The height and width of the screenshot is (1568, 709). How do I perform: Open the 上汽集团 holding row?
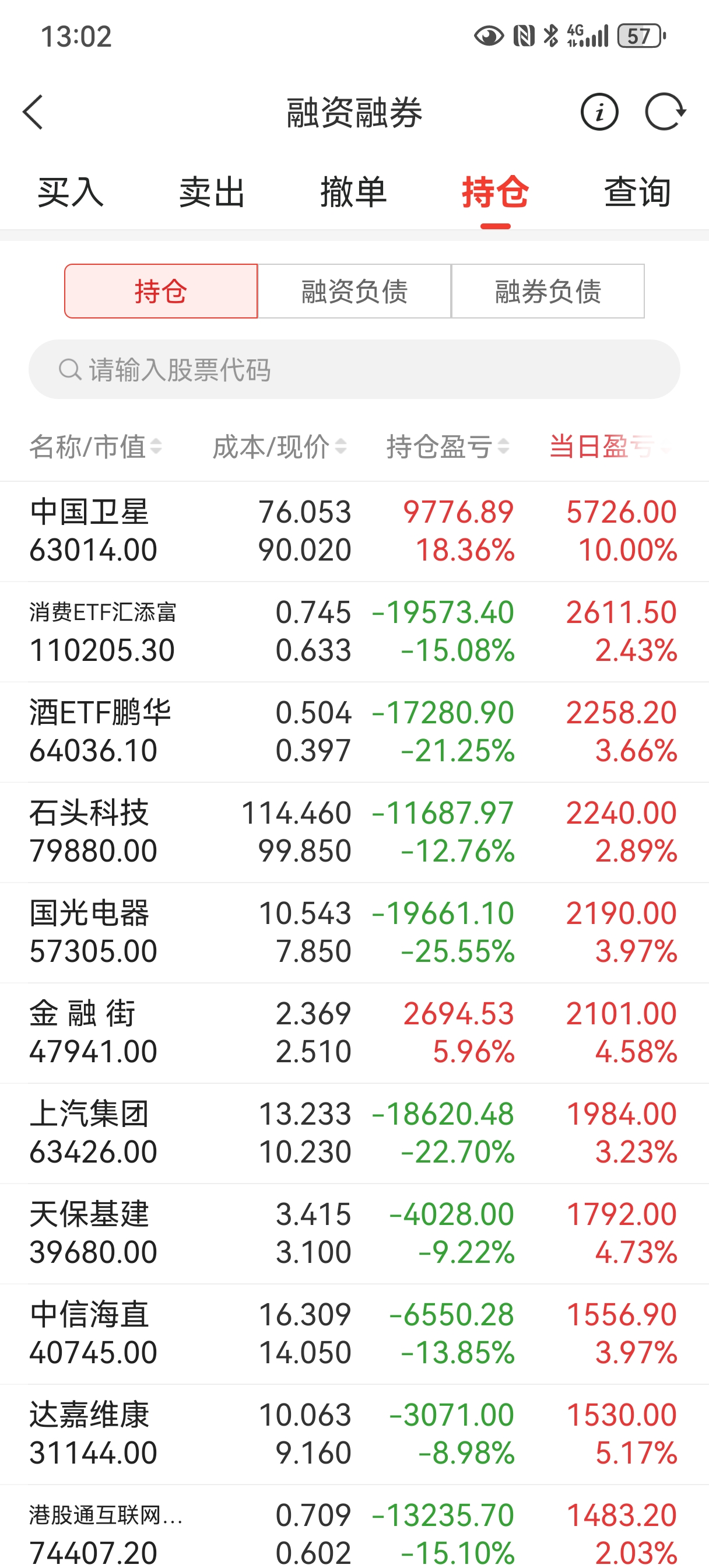click(354, 1133)
